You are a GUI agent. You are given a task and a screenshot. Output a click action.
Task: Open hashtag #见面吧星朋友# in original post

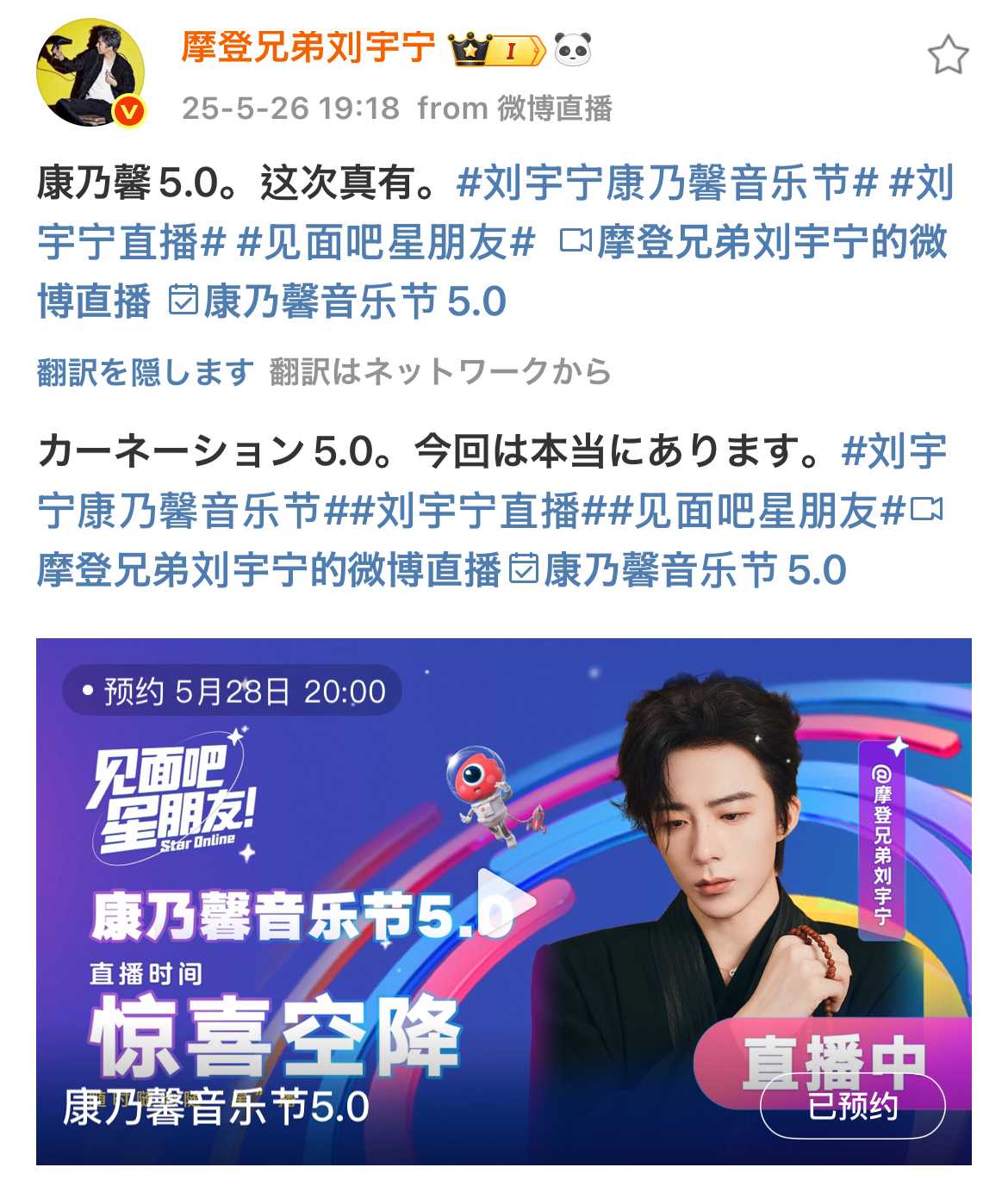(385, 242)
